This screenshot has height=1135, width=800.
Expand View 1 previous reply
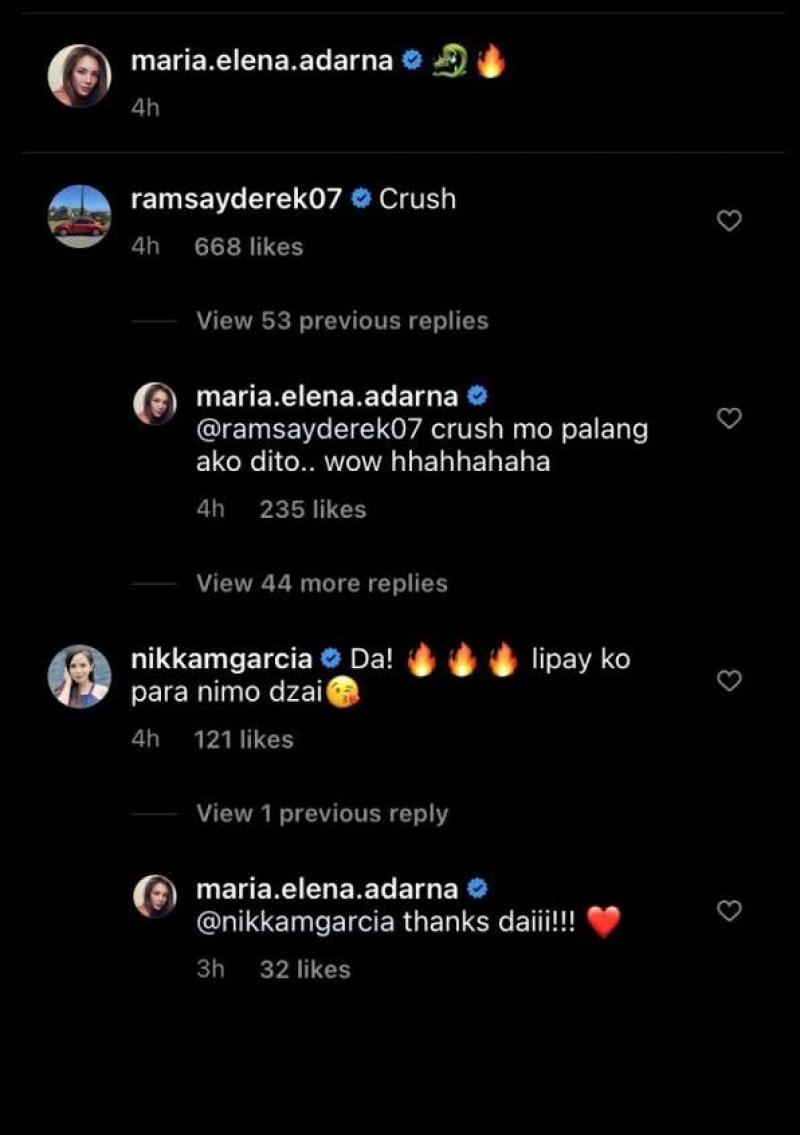tap(322, 813)
